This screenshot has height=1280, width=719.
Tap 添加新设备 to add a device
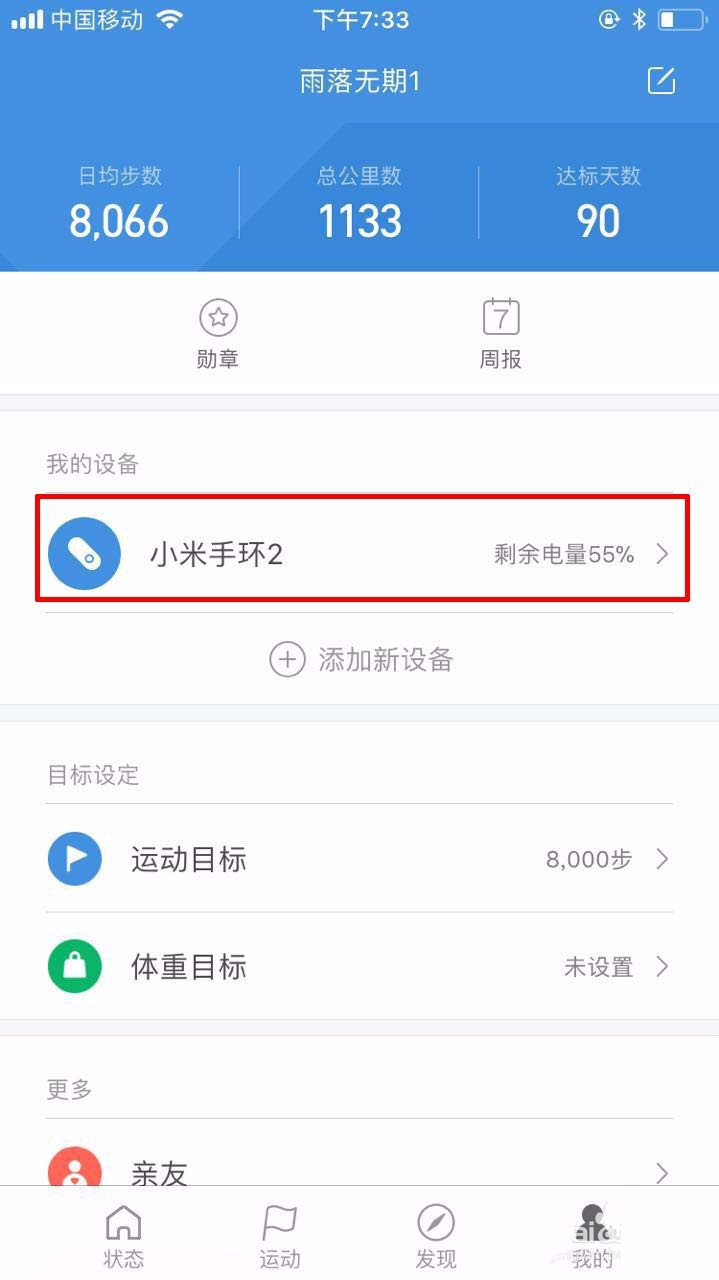tap(360, 660)
